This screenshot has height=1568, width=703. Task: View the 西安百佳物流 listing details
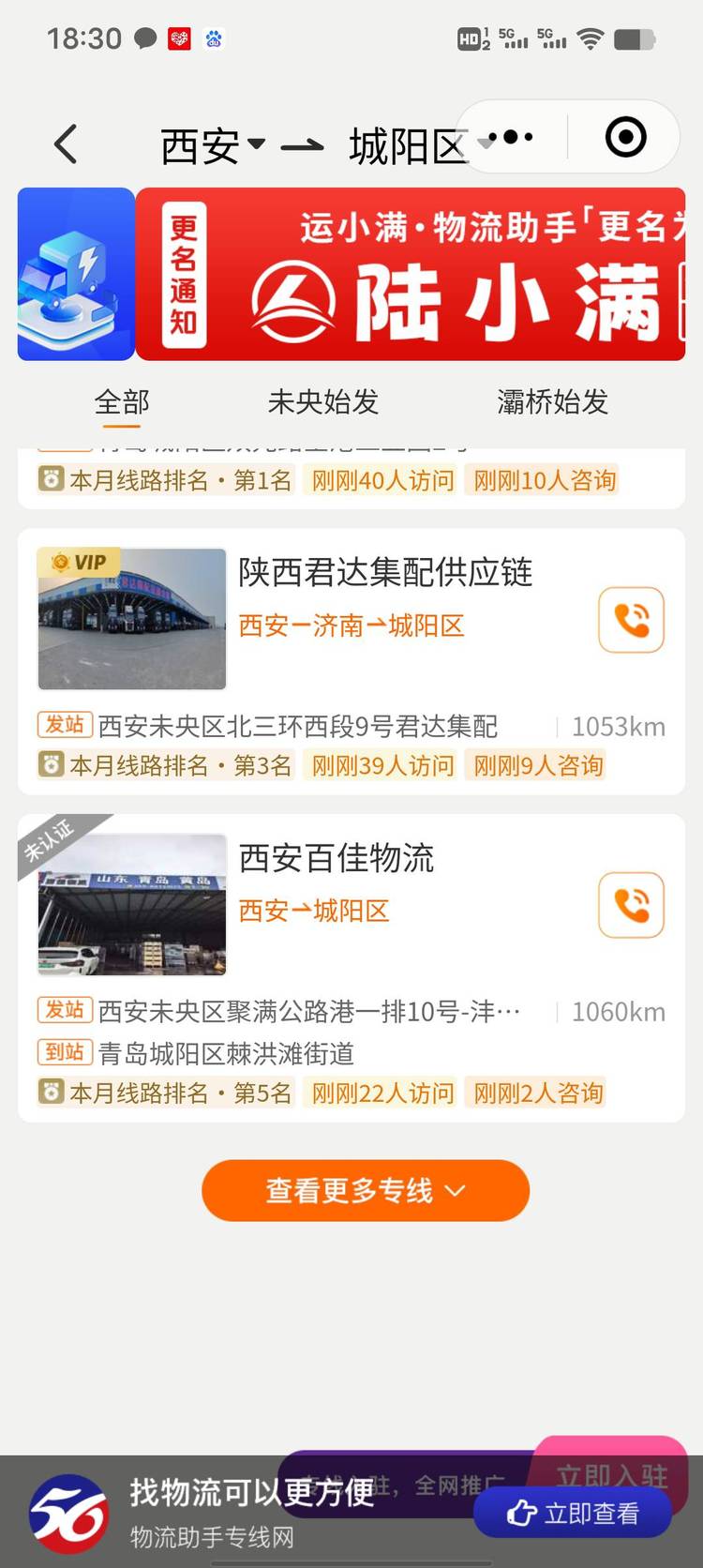point(337,858)
